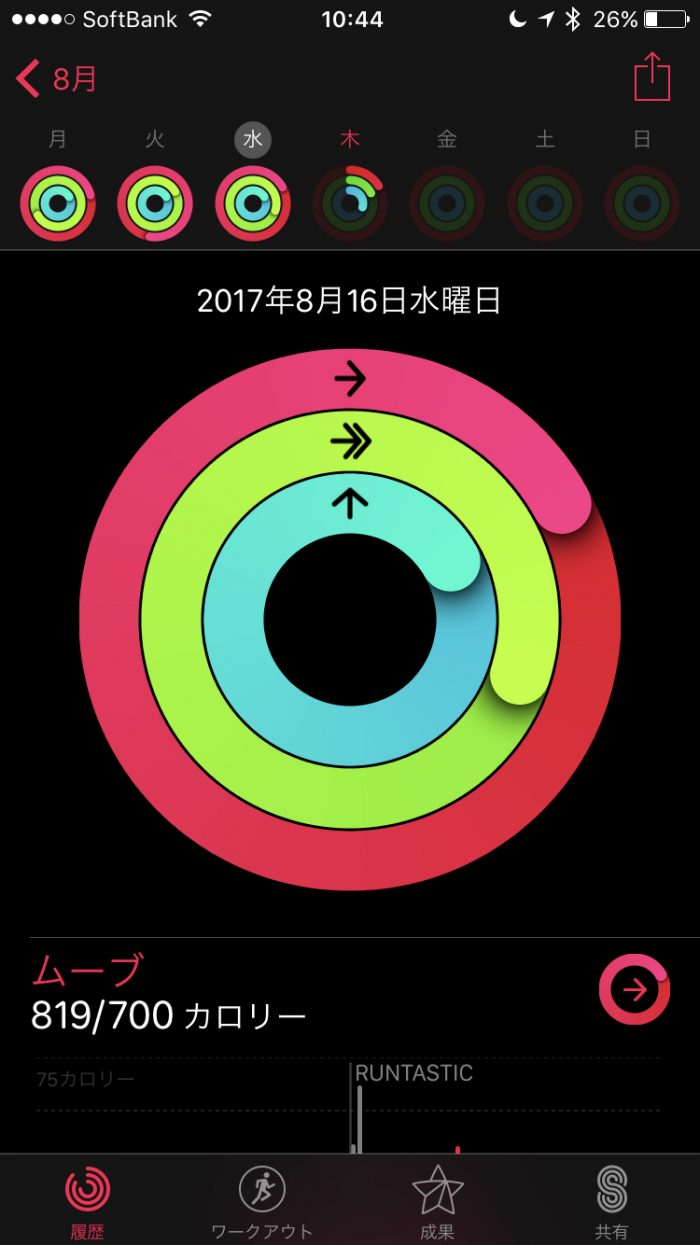This screenshot has width=700, height=1245.
Task: Share this day's activity rings
Action: pyautogui.click(x=652, y=77)
